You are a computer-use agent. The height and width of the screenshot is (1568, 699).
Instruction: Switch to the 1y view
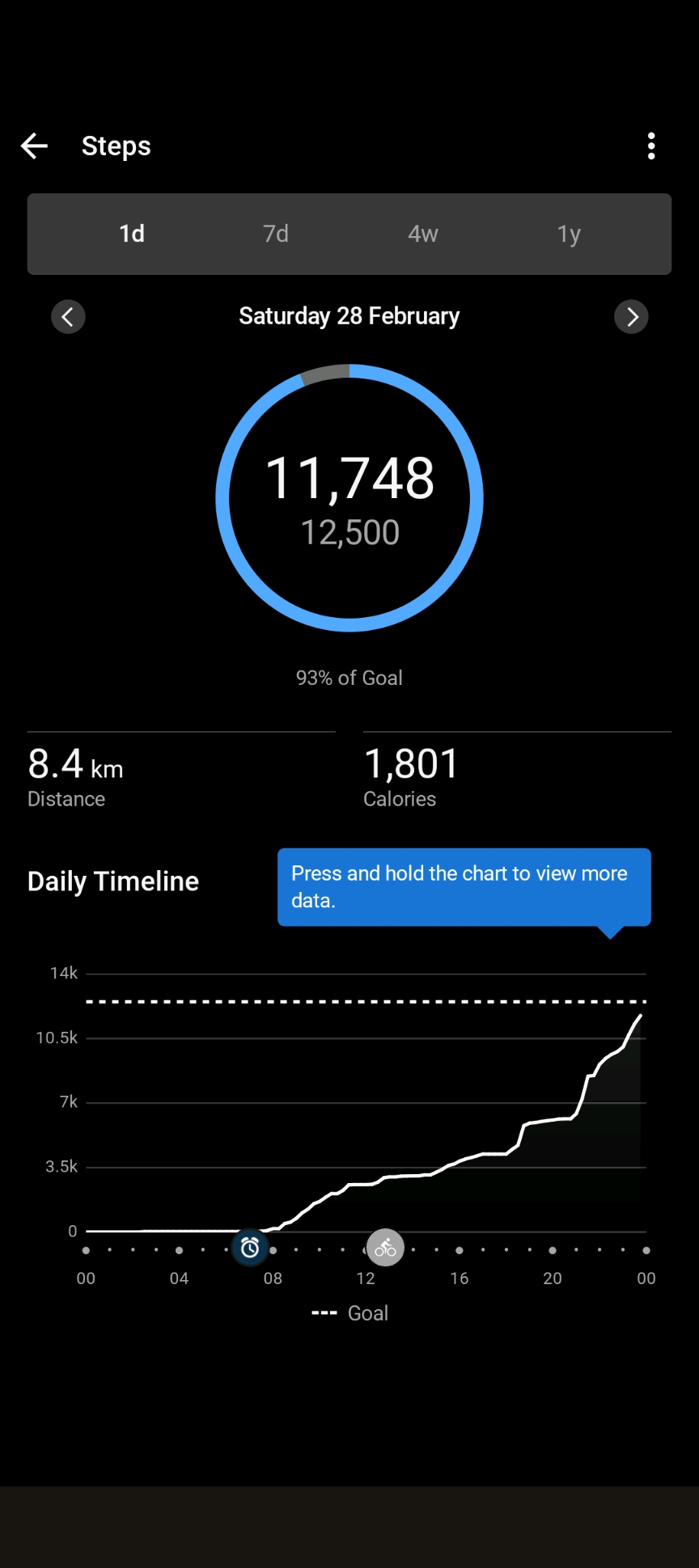click(569, 234)
